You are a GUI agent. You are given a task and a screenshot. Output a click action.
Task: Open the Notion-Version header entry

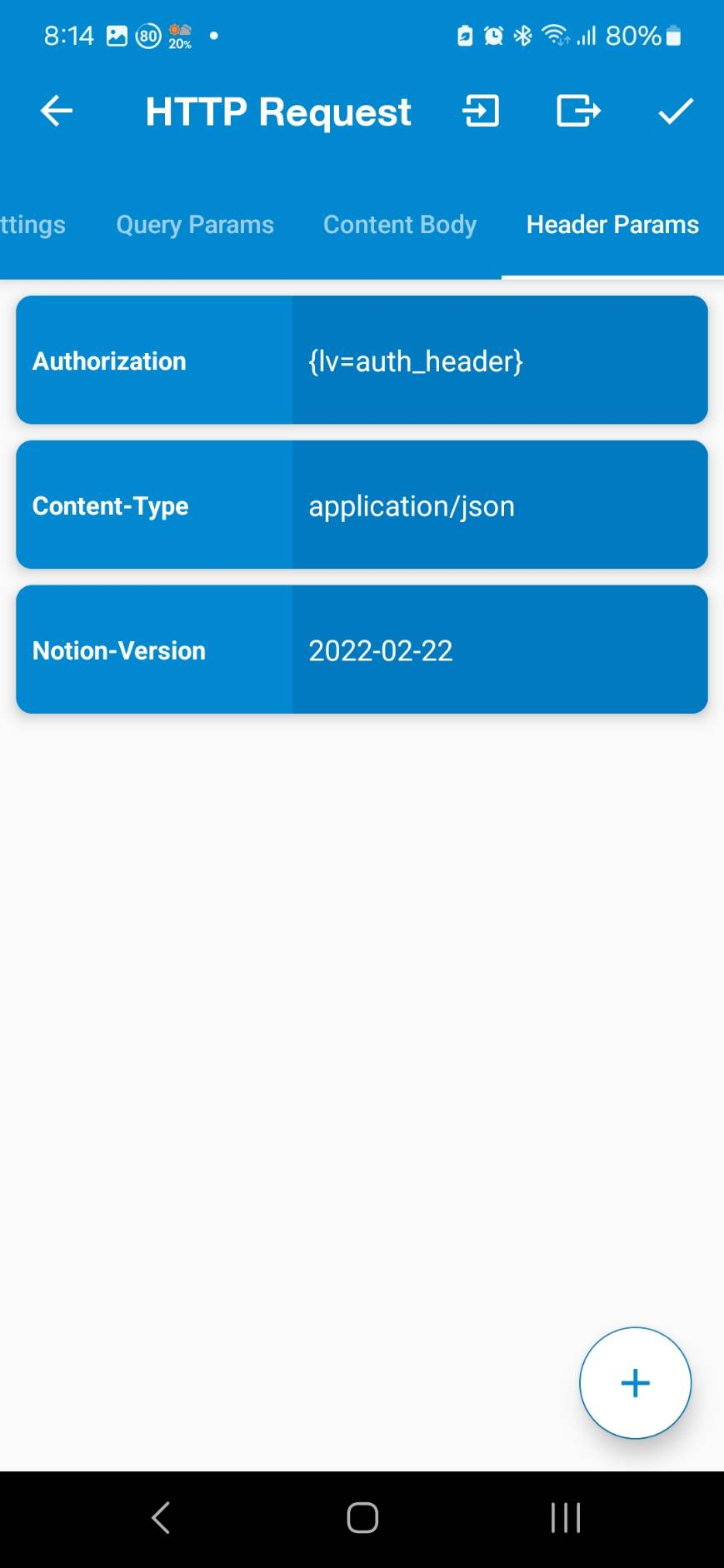pyautogui.click(x=362, y=650)
